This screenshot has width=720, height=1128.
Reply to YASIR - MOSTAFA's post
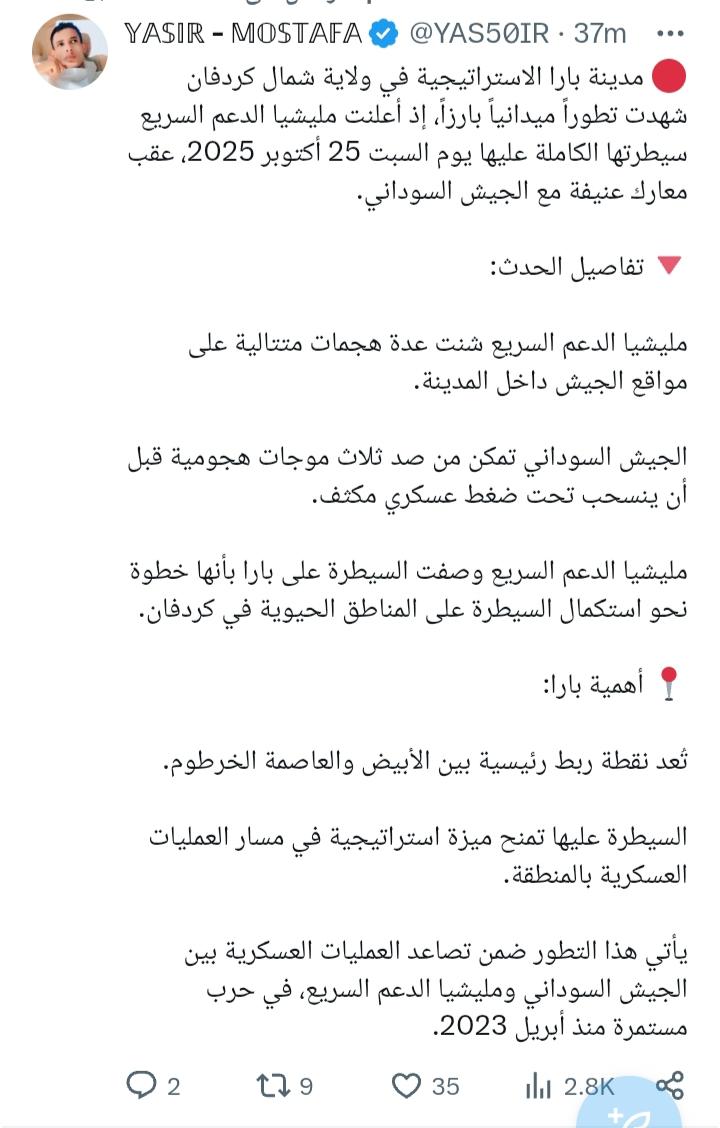142,1085
